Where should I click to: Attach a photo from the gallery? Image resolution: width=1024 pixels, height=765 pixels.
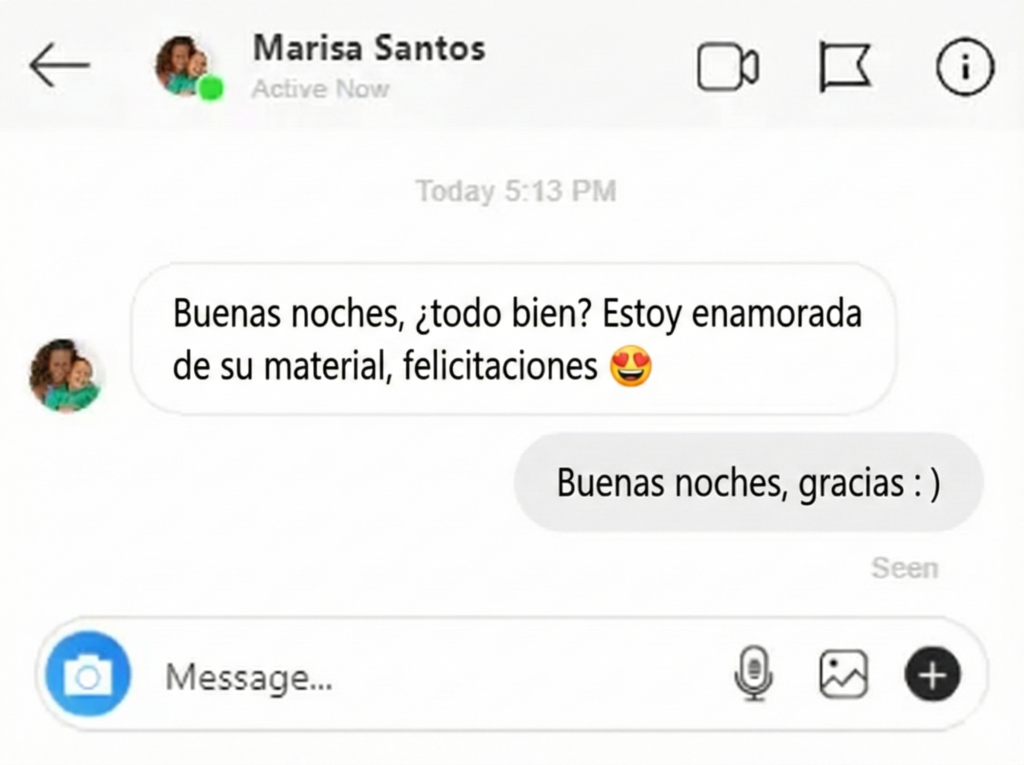[x=843, y=674]
